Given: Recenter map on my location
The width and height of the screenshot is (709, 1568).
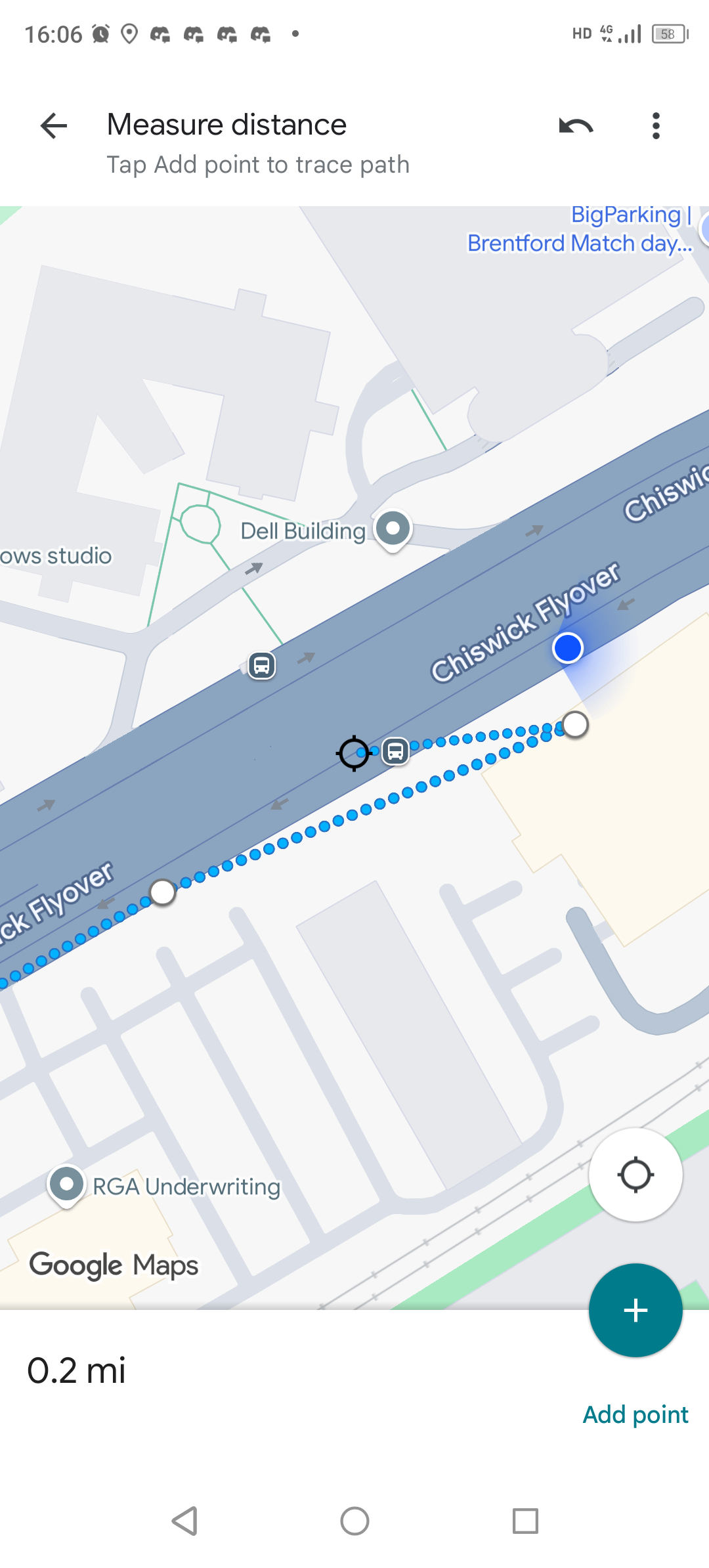Looking at the screenshot, I should pos(635,1175).
